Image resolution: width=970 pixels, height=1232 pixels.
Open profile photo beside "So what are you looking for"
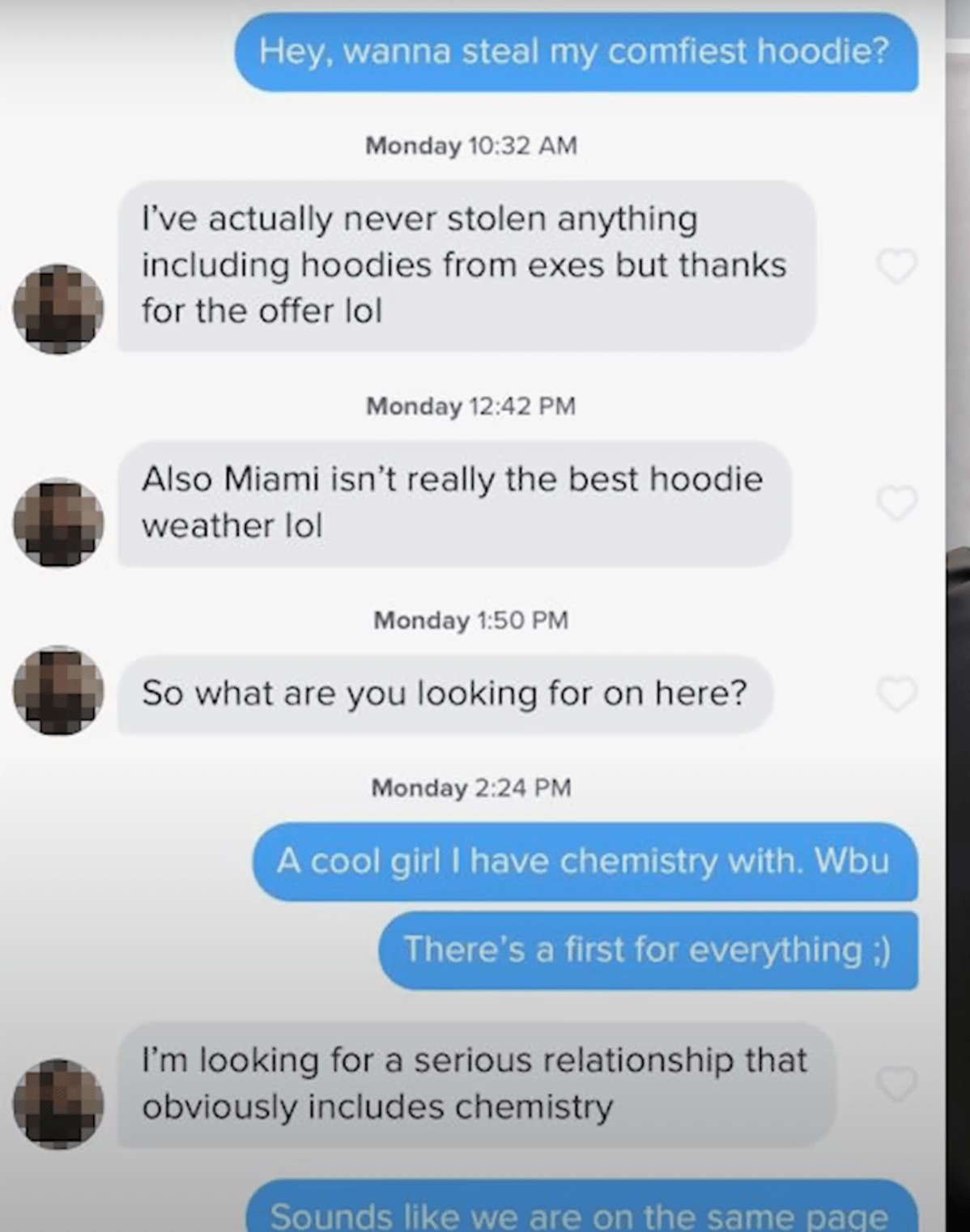click(x=58, y=690)
